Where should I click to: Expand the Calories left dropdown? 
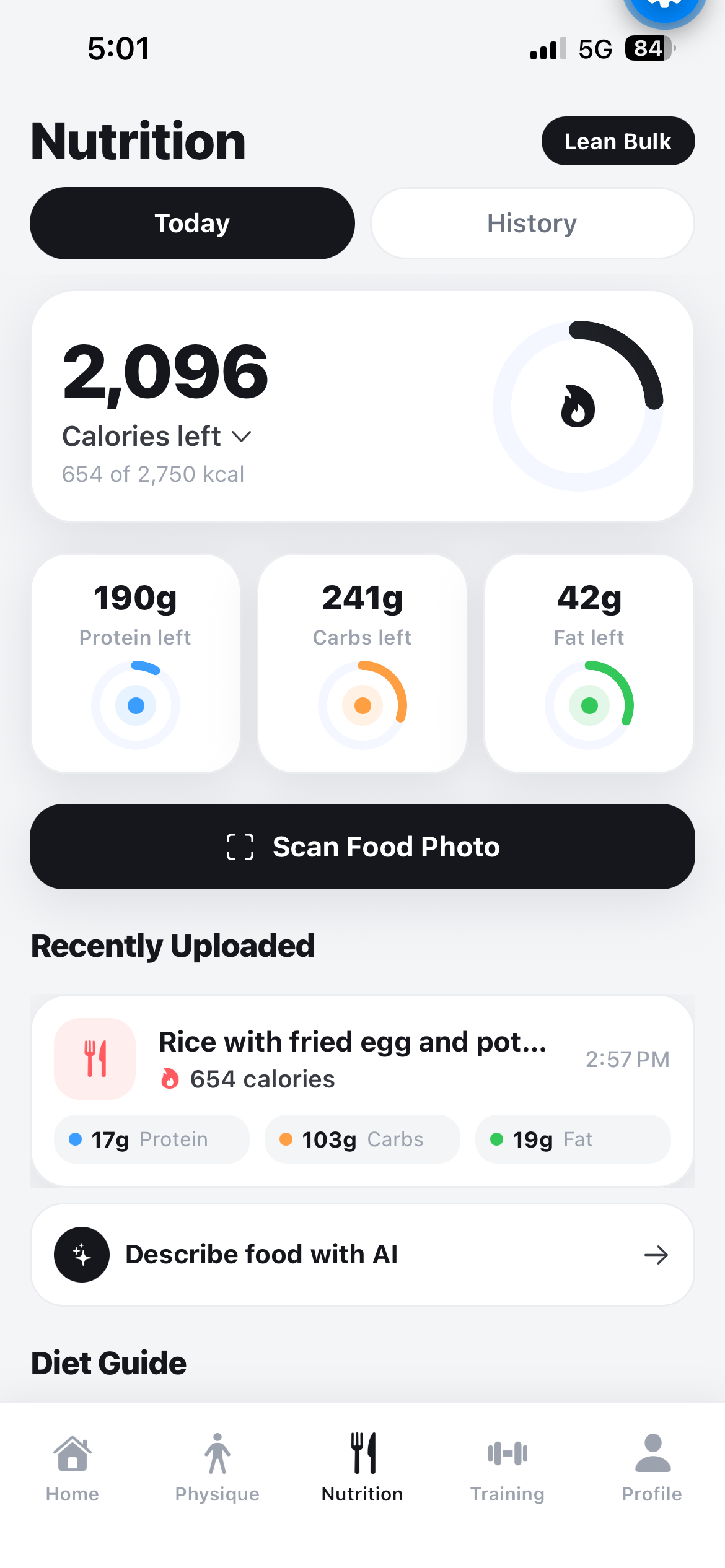pos(157,437)
